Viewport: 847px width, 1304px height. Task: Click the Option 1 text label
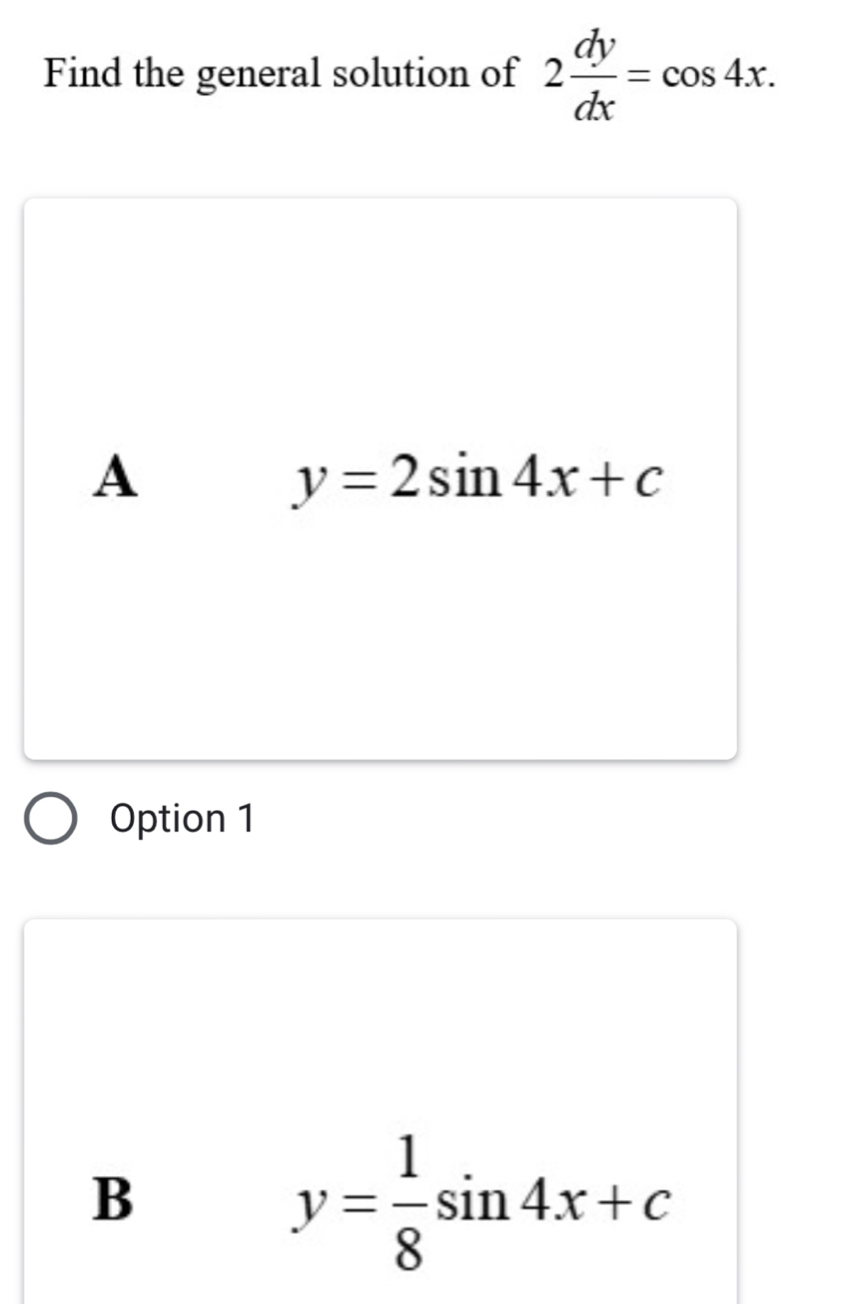click(x=182, y=818)
